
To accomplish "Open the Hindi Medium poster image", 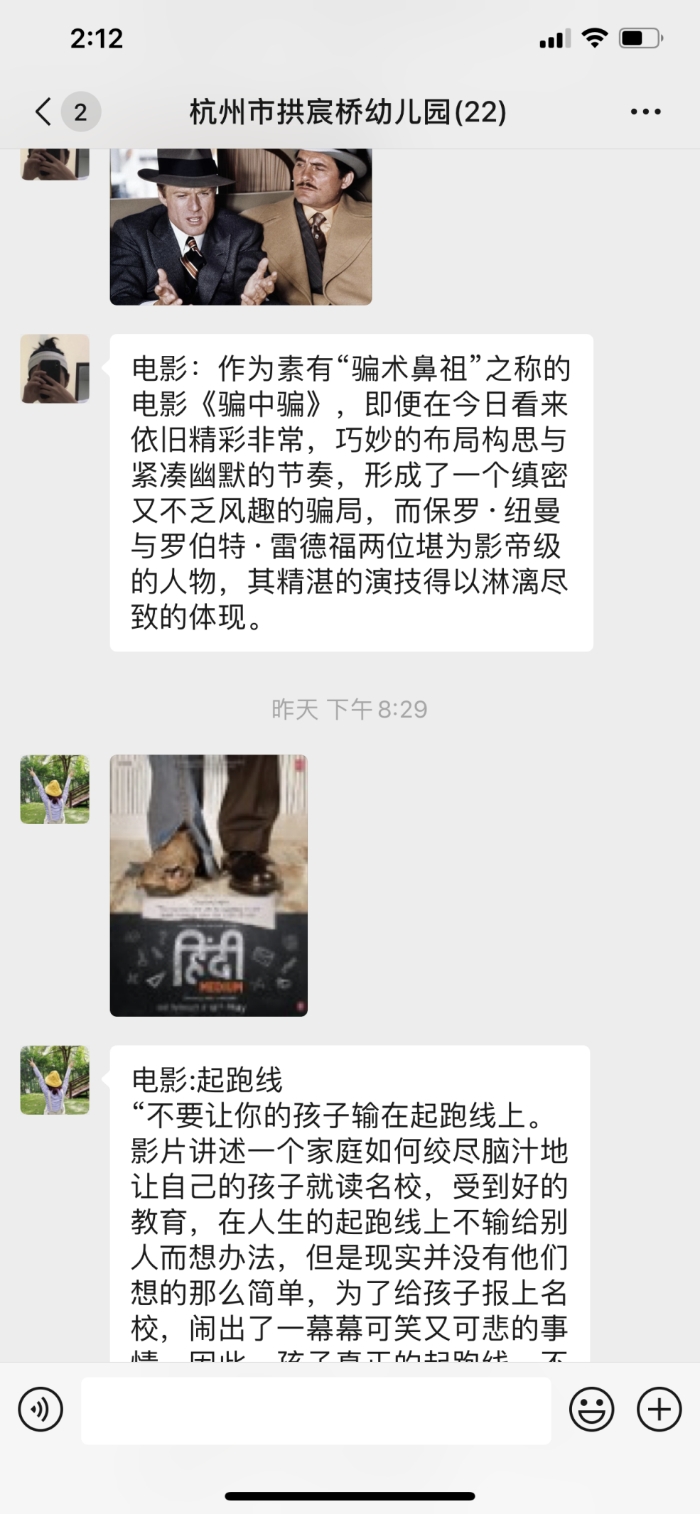I will click(208, 885).
